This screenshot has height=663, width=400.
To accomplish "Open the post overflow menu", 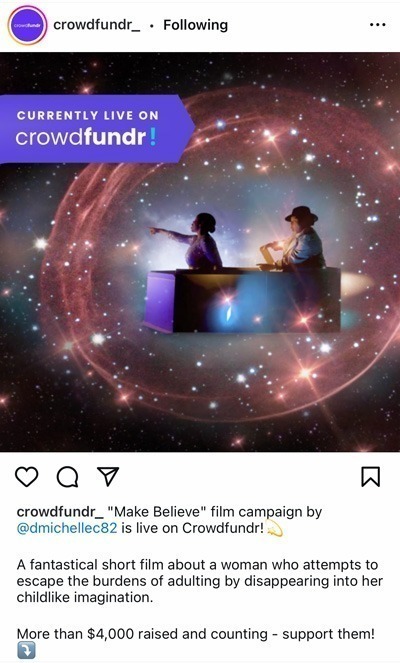I will (377, 25).
